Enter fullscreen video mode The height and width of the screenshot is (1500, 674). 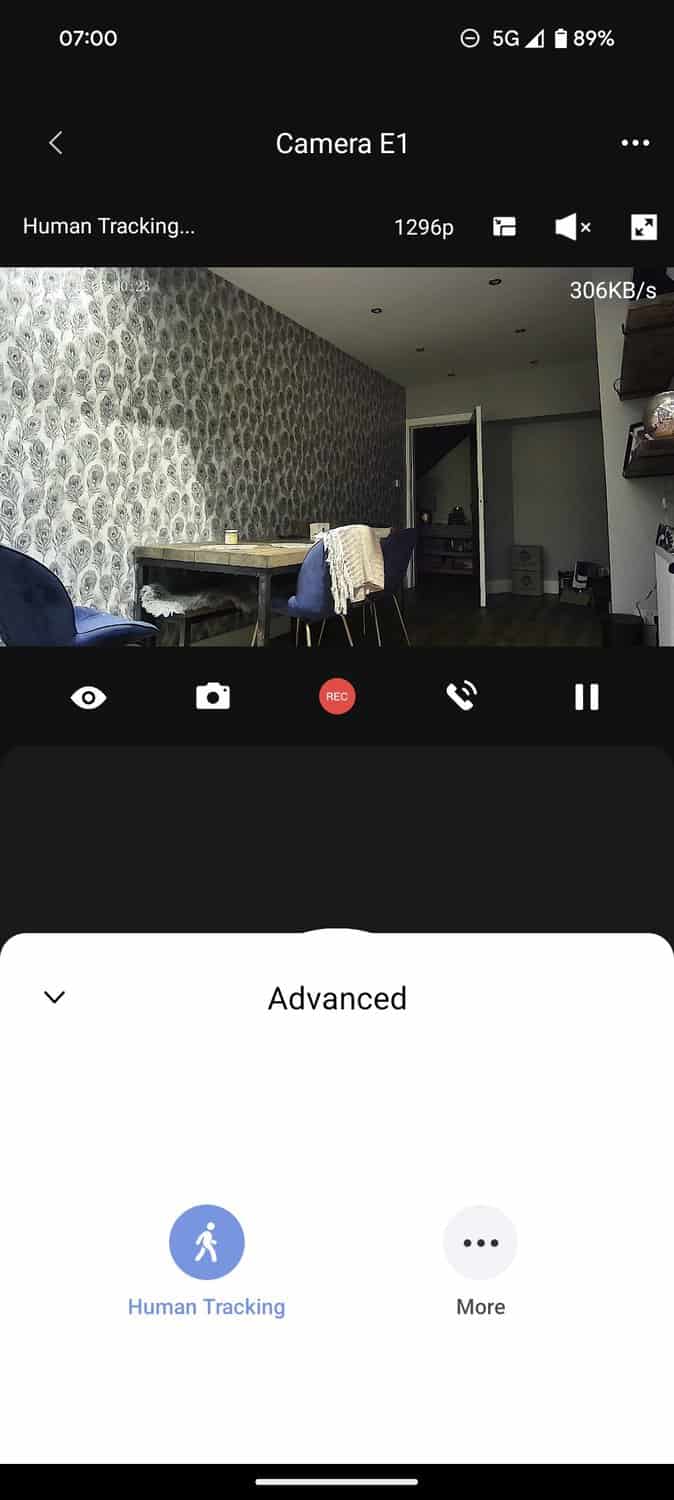(x=644, y=227)
